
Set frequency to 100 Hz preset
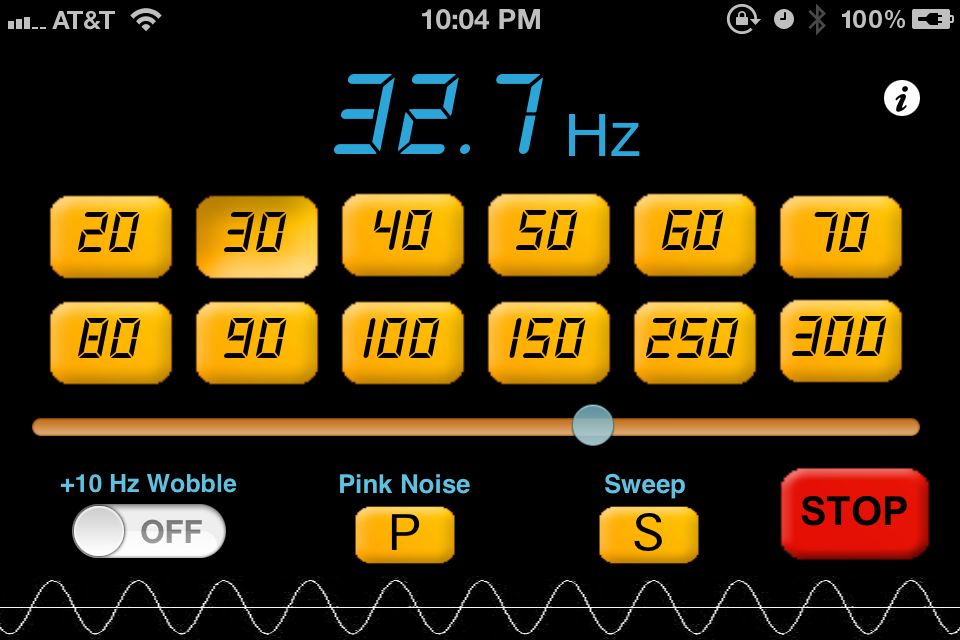click(403, 343)
